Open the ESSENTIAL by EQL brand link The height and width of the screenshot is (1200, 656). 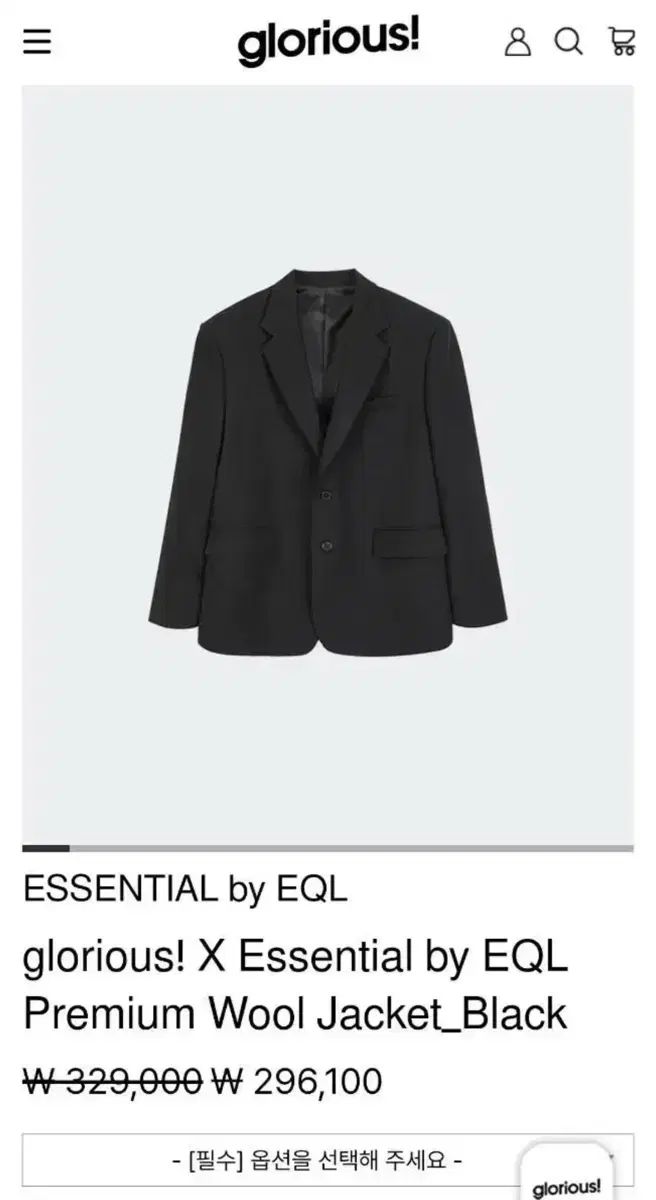point(185,889)
